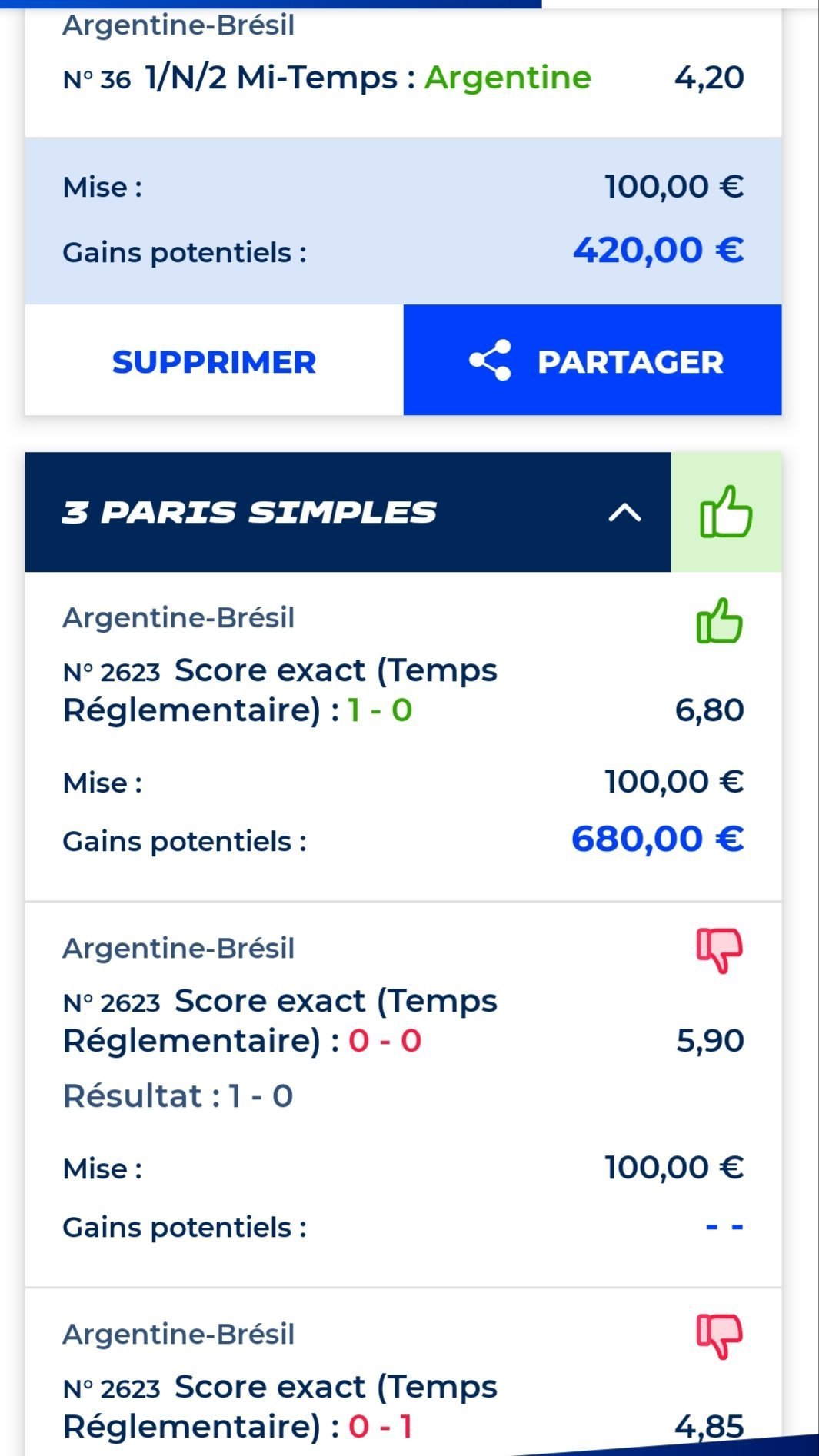Share the bet with PARTAGER
This screenshot has width=819, height=1456.
593,361
